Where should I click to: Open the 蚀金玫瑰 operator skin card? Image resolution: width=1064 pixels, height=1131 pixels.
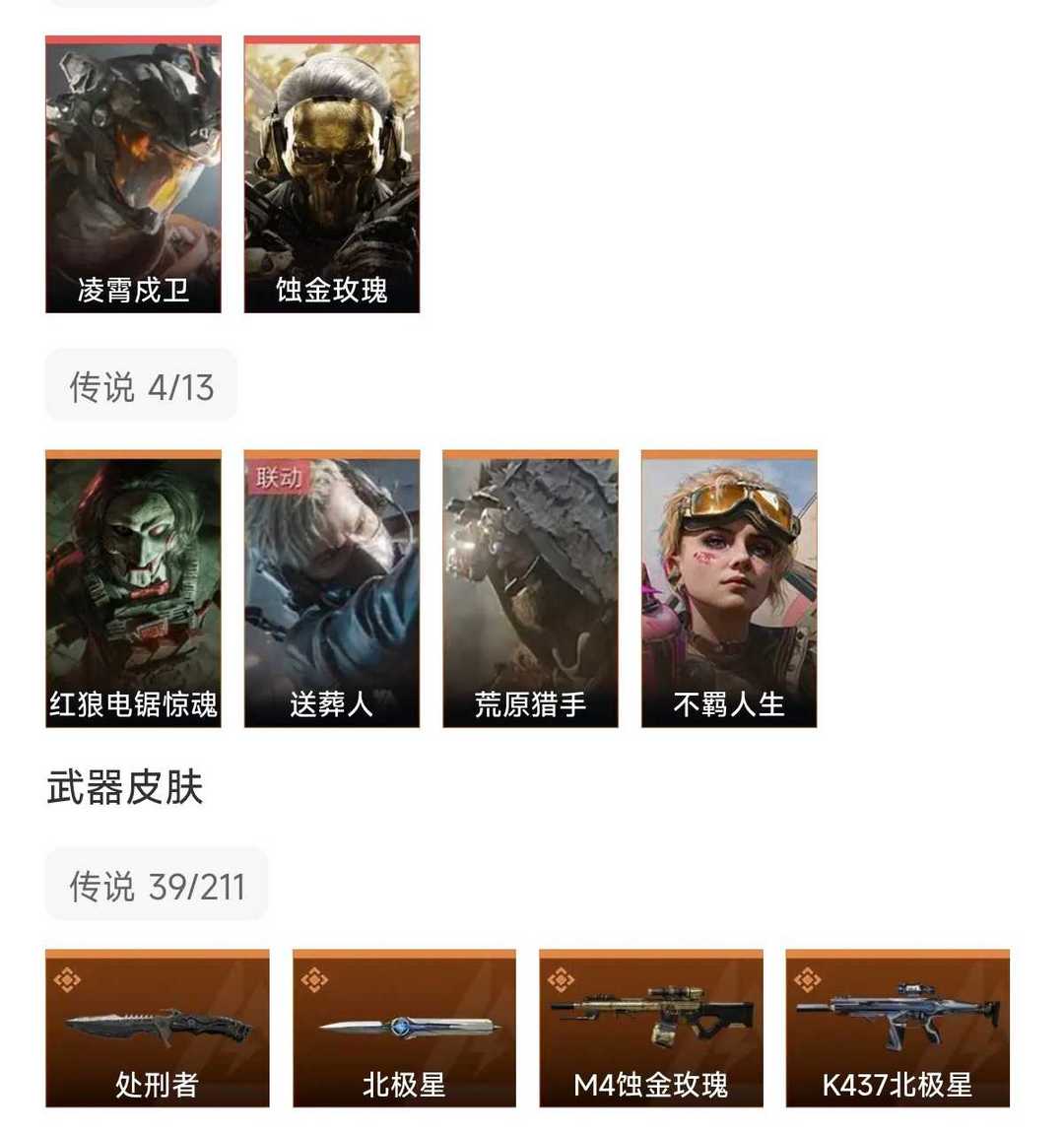click(x=332, y=175)
